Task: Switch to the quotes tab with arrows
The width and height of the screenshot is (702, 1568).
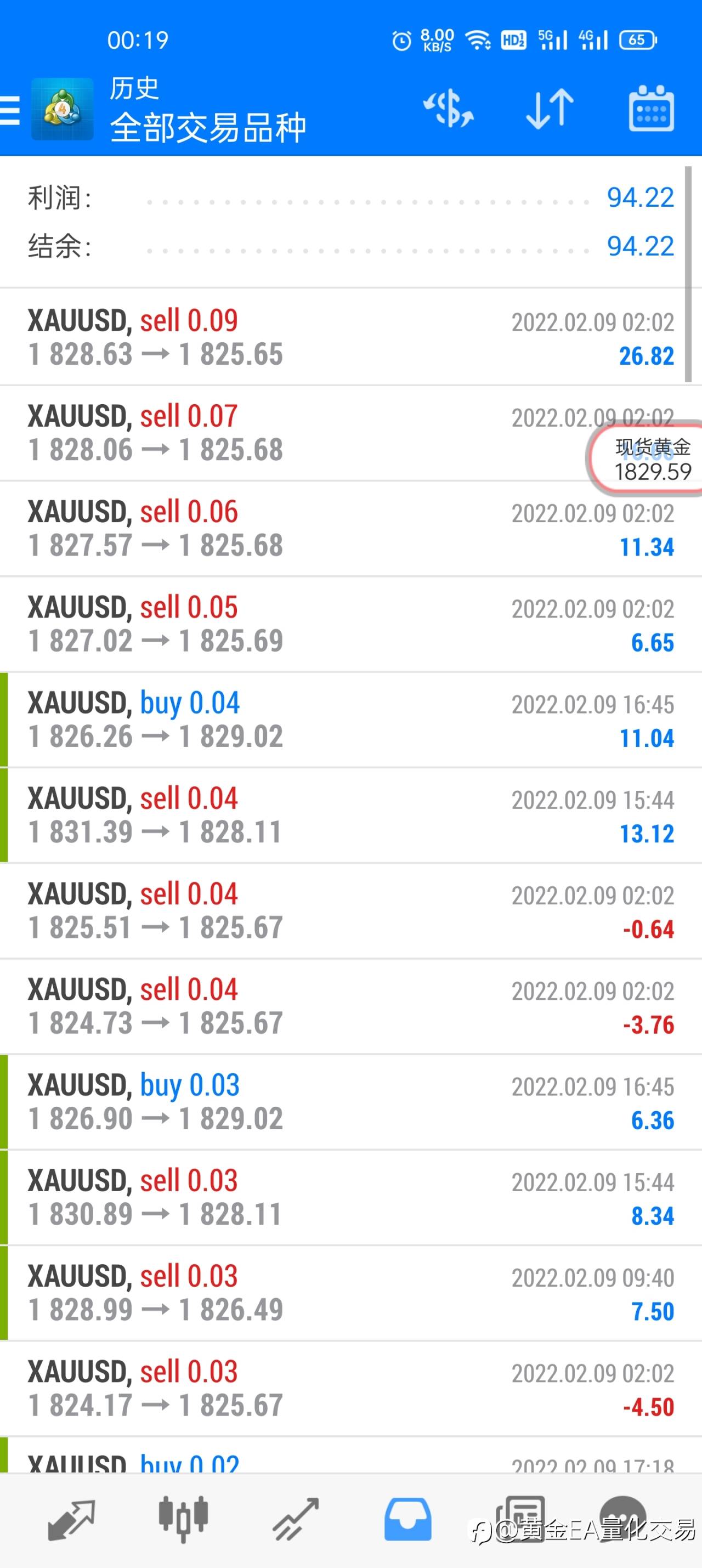Action: tap(72, 1519)
